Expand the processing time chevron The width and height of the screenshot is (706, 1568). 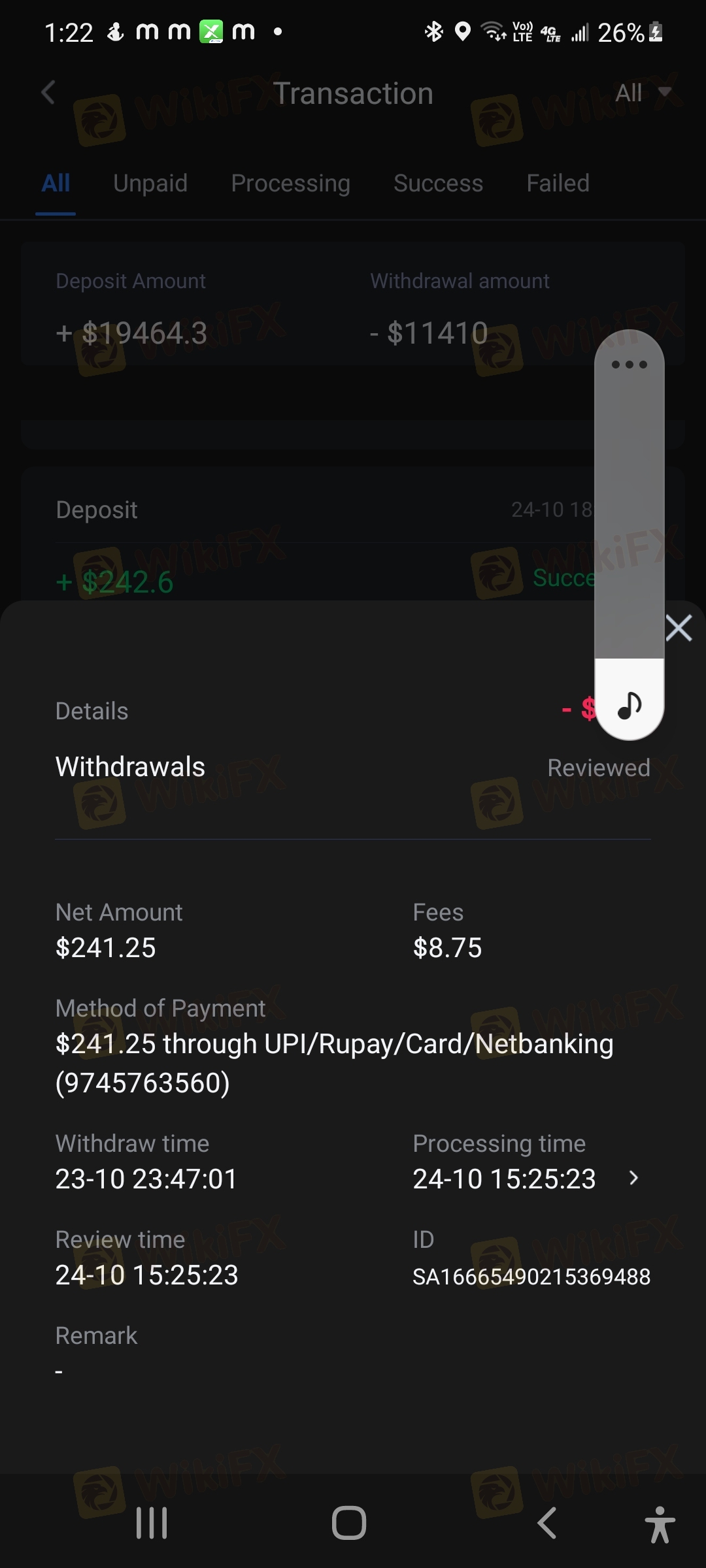tap(633, 1178)
